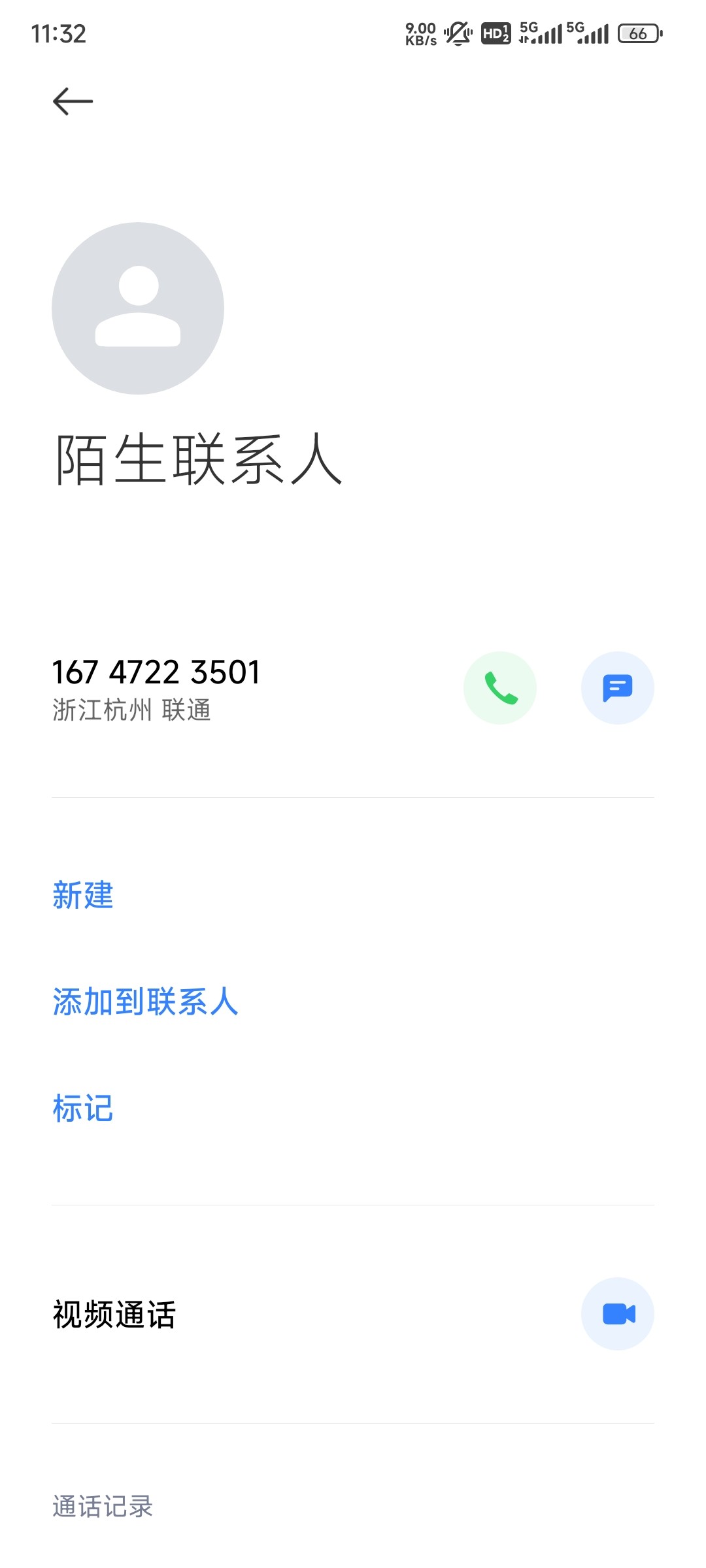Image resolution: width=706 pixels, height=1568 pixels.
Task: Tap the gray contact avatar
Action: pos(138,308)
